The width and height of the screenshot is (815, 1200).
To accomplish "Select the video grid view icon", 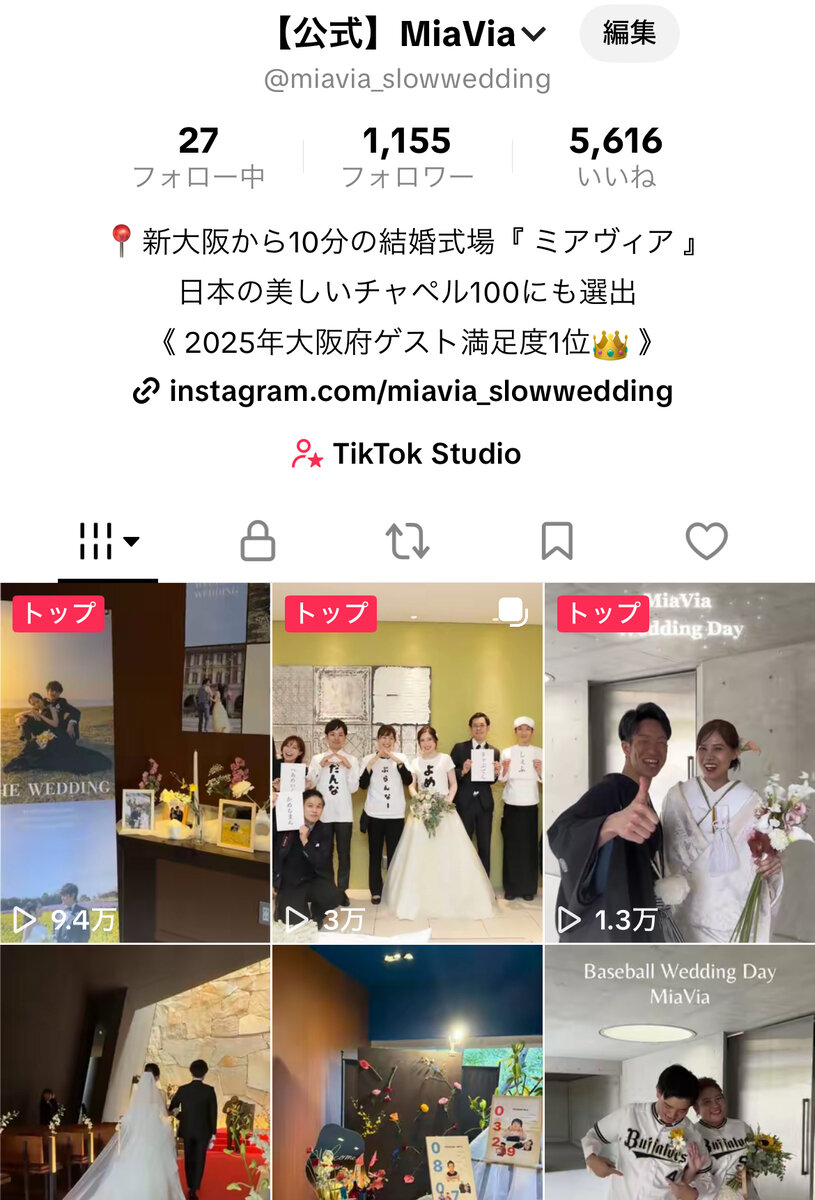I will (x=96, y=540).
